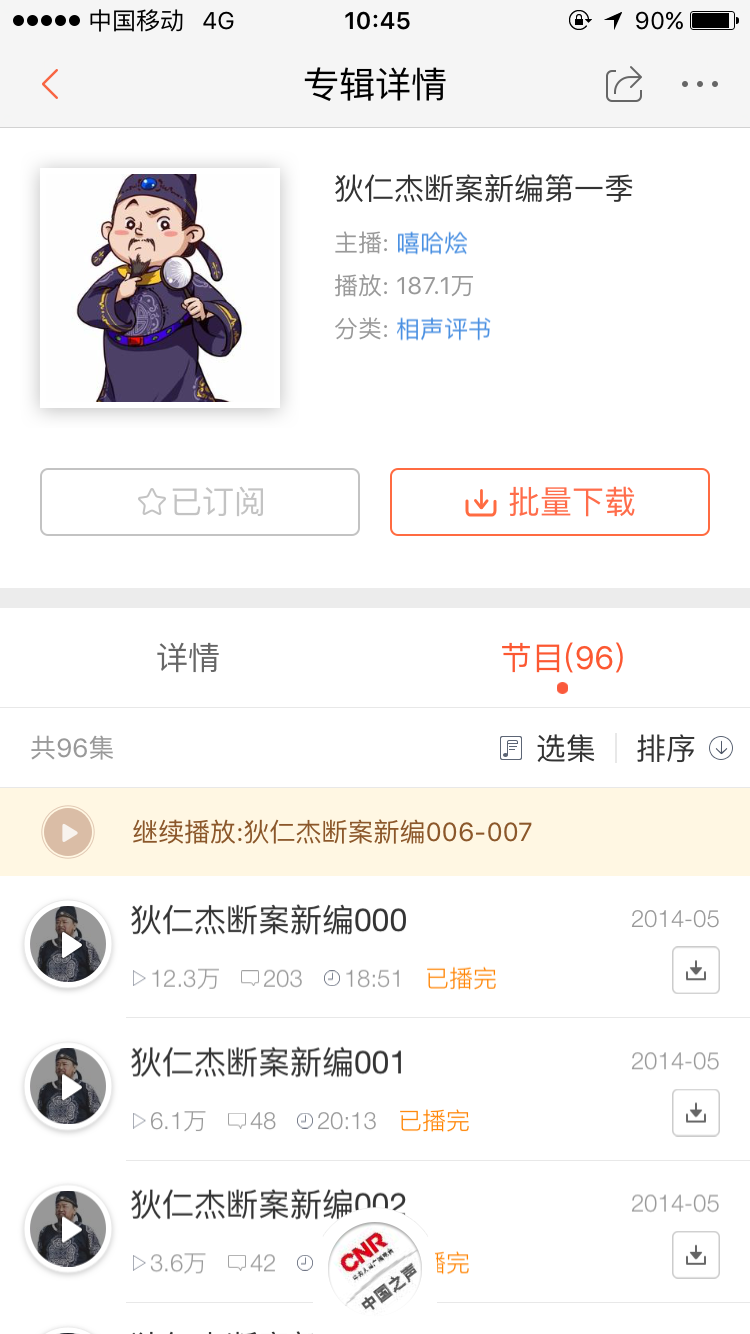Play episode 狄仁杰断案新编001

pyautogui.click(x=67, y=1086)
